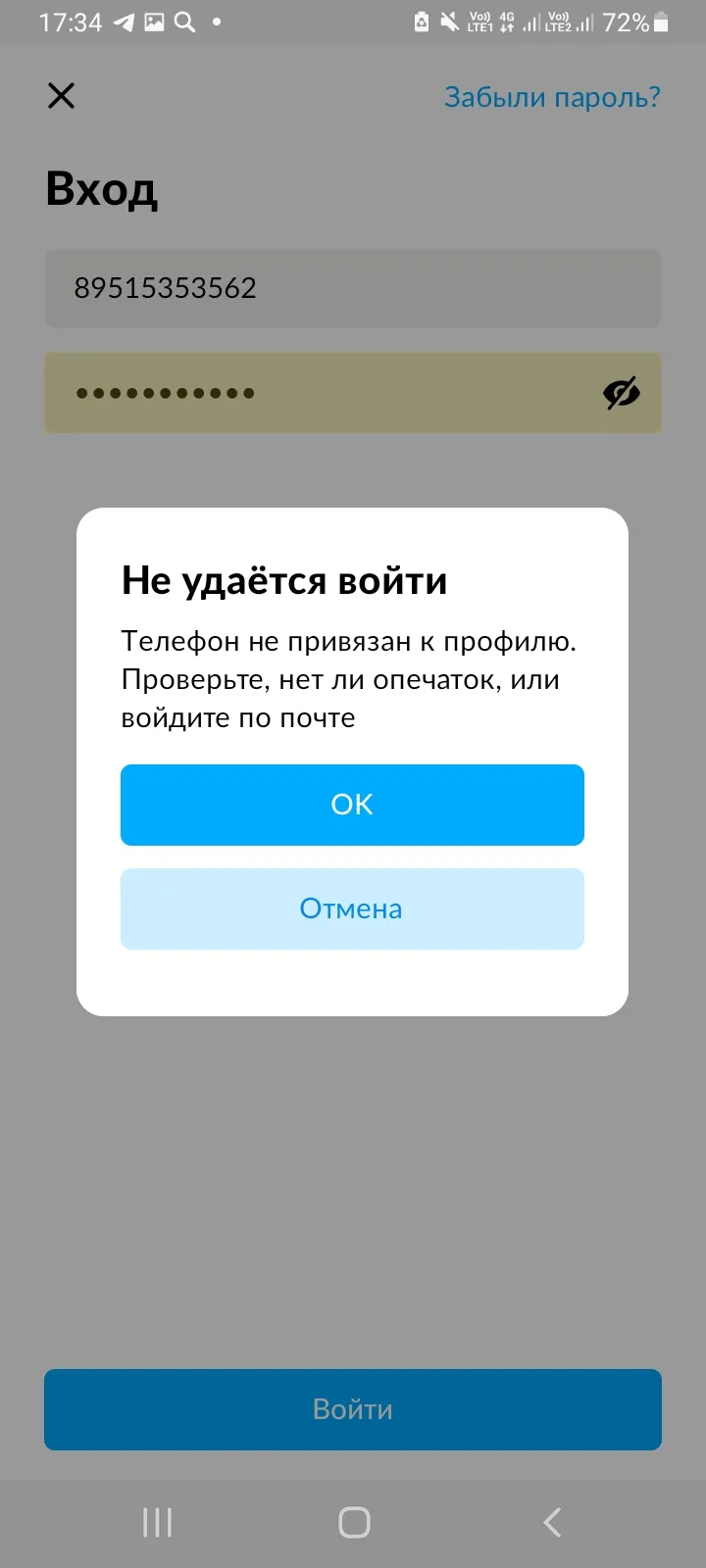Tap Отмена in the login error dialog

pos(352,908)
